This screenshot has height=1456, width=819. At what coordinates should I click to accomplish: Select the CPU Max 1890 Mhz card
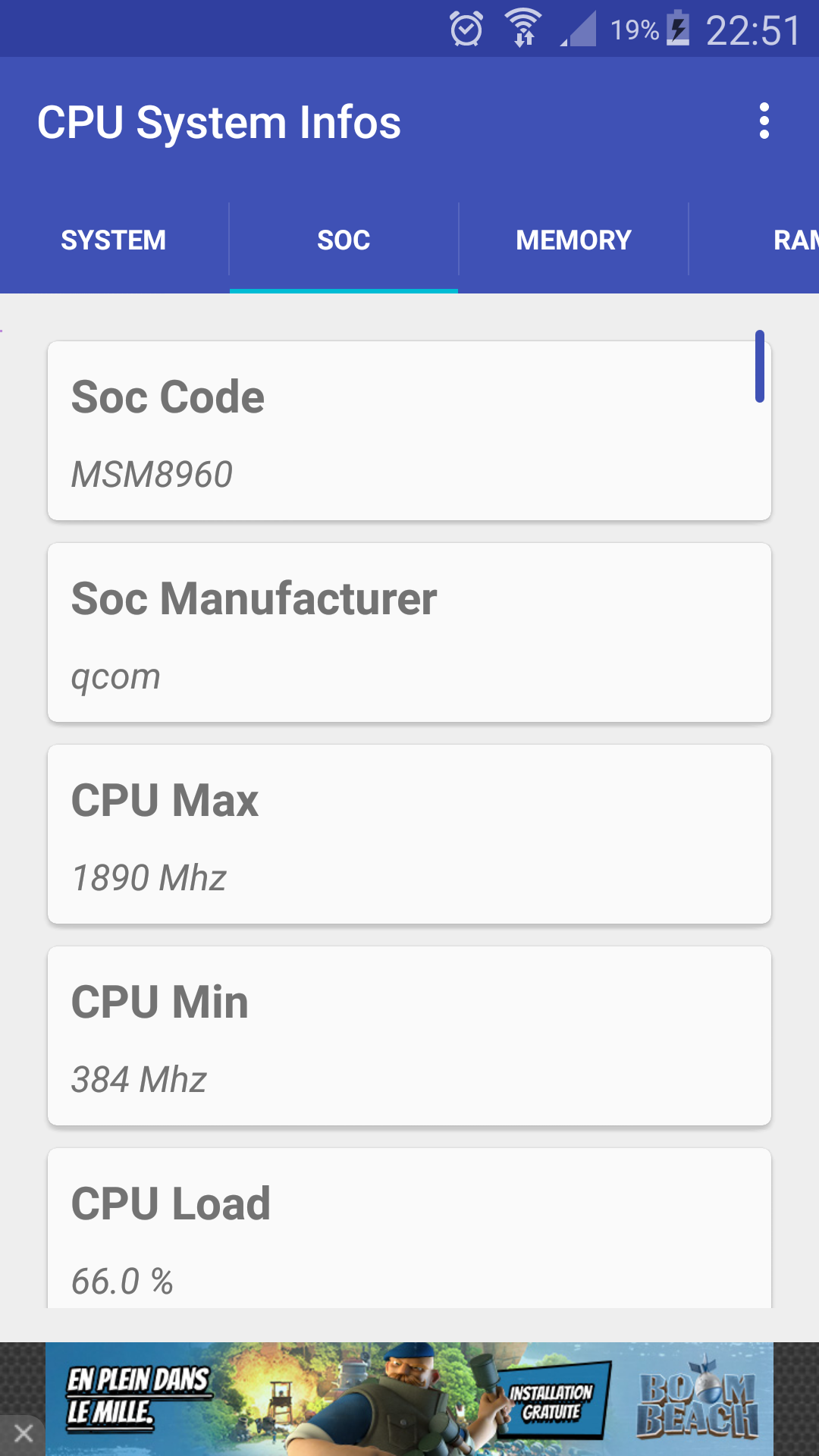409,834
